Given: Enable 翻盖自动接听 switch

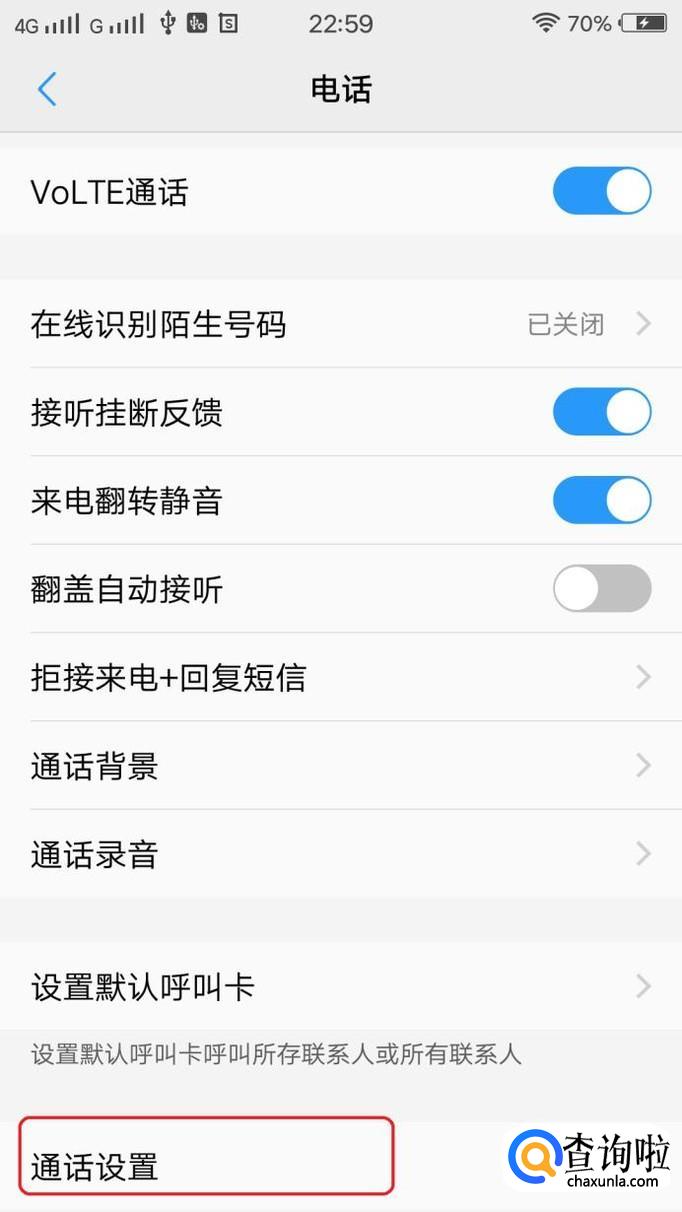Looking at the screenshot, I should (601, 589).
